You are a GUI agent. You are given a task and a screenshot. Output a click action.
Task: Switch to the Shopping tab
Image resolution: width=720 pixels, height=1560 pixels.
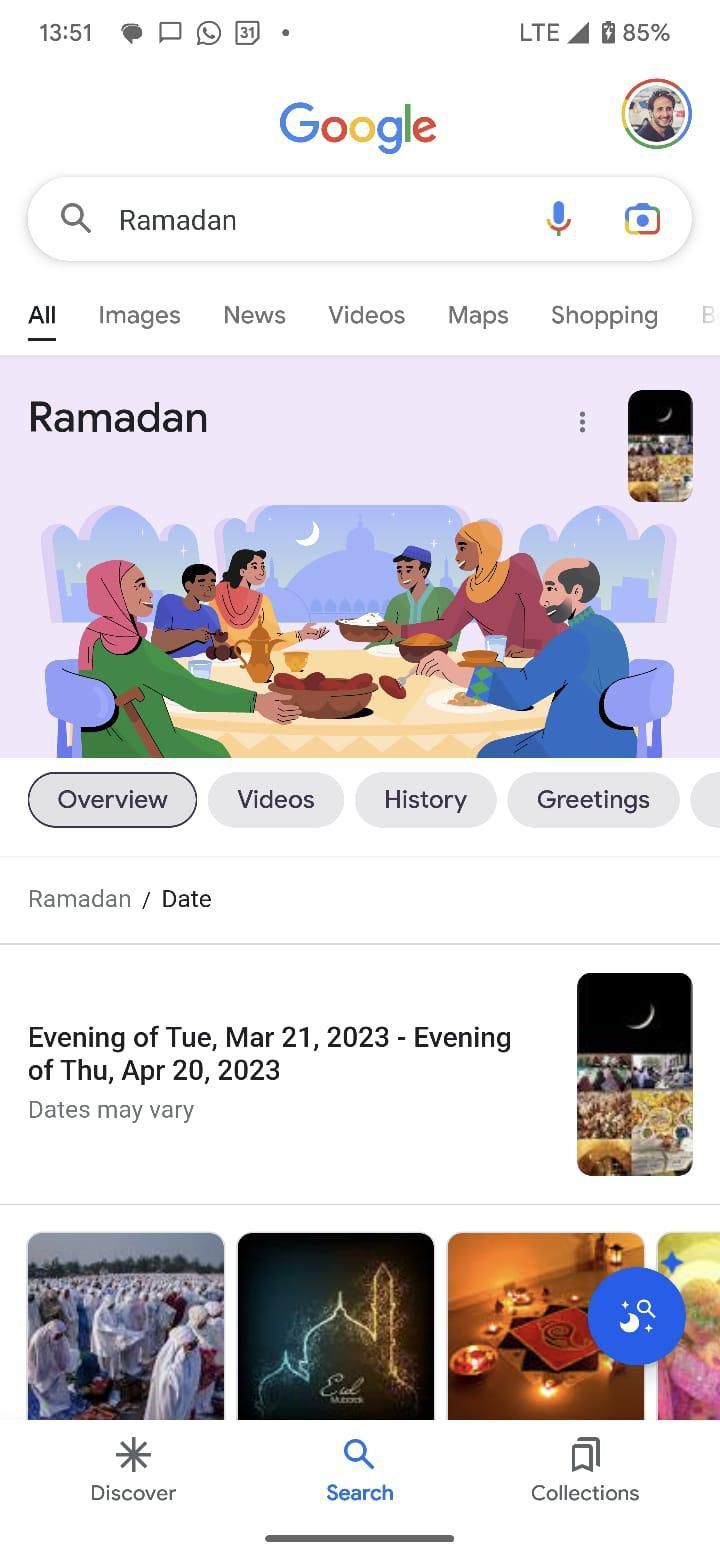pos(604,315)
